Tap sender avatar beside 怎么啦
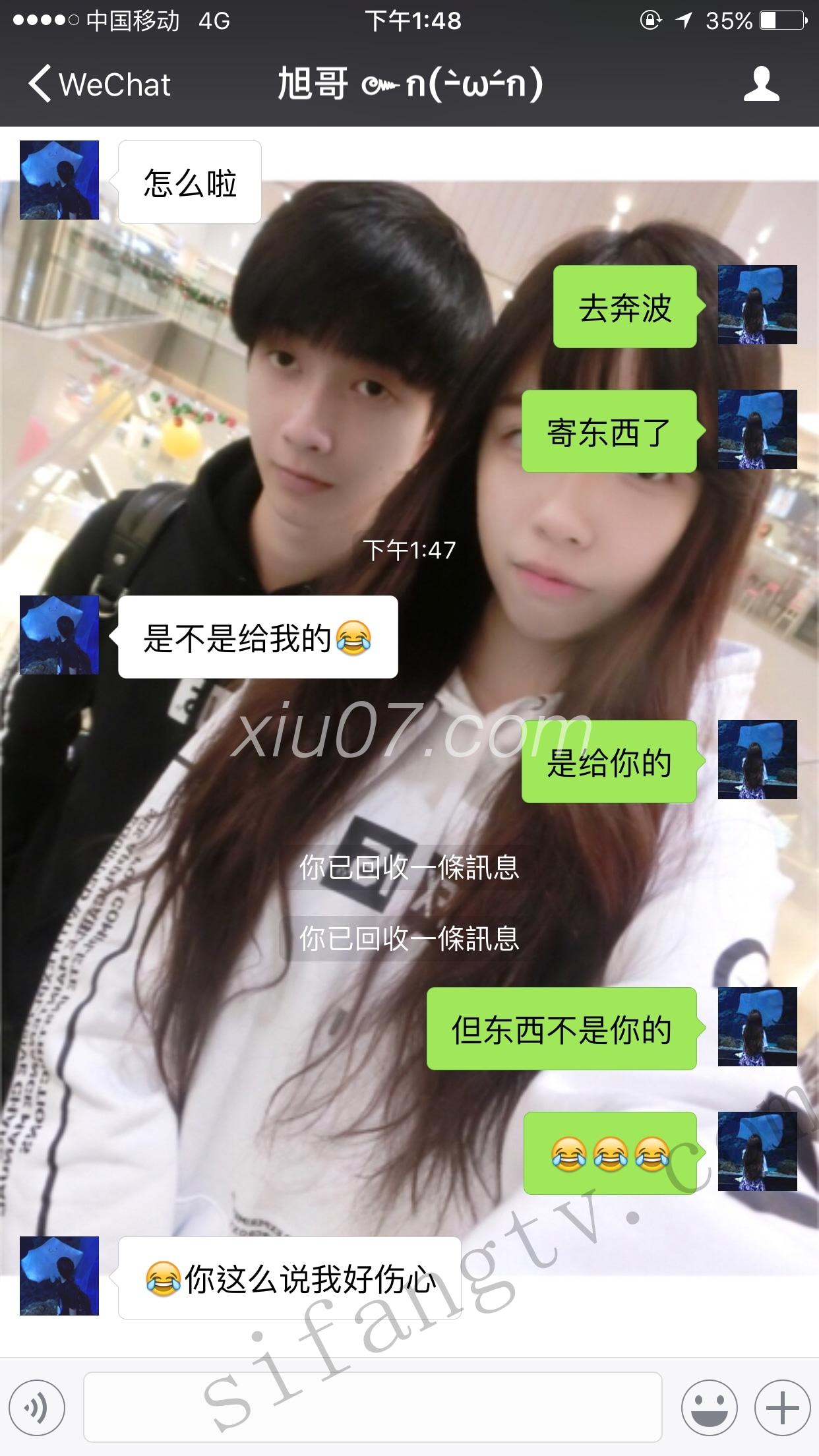 click(59, 180)
